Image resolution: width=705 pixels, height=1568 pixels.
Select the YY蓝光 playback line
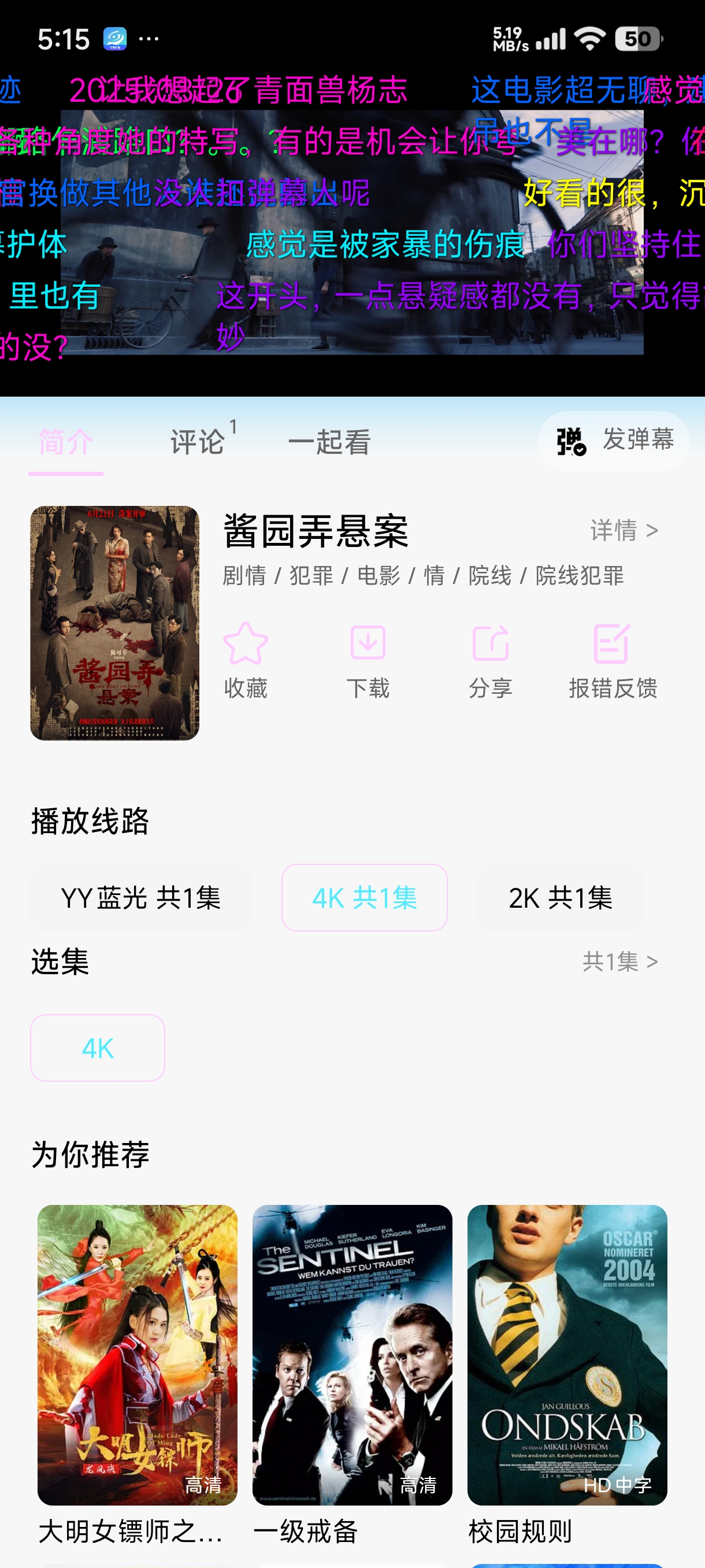point(141,898)
